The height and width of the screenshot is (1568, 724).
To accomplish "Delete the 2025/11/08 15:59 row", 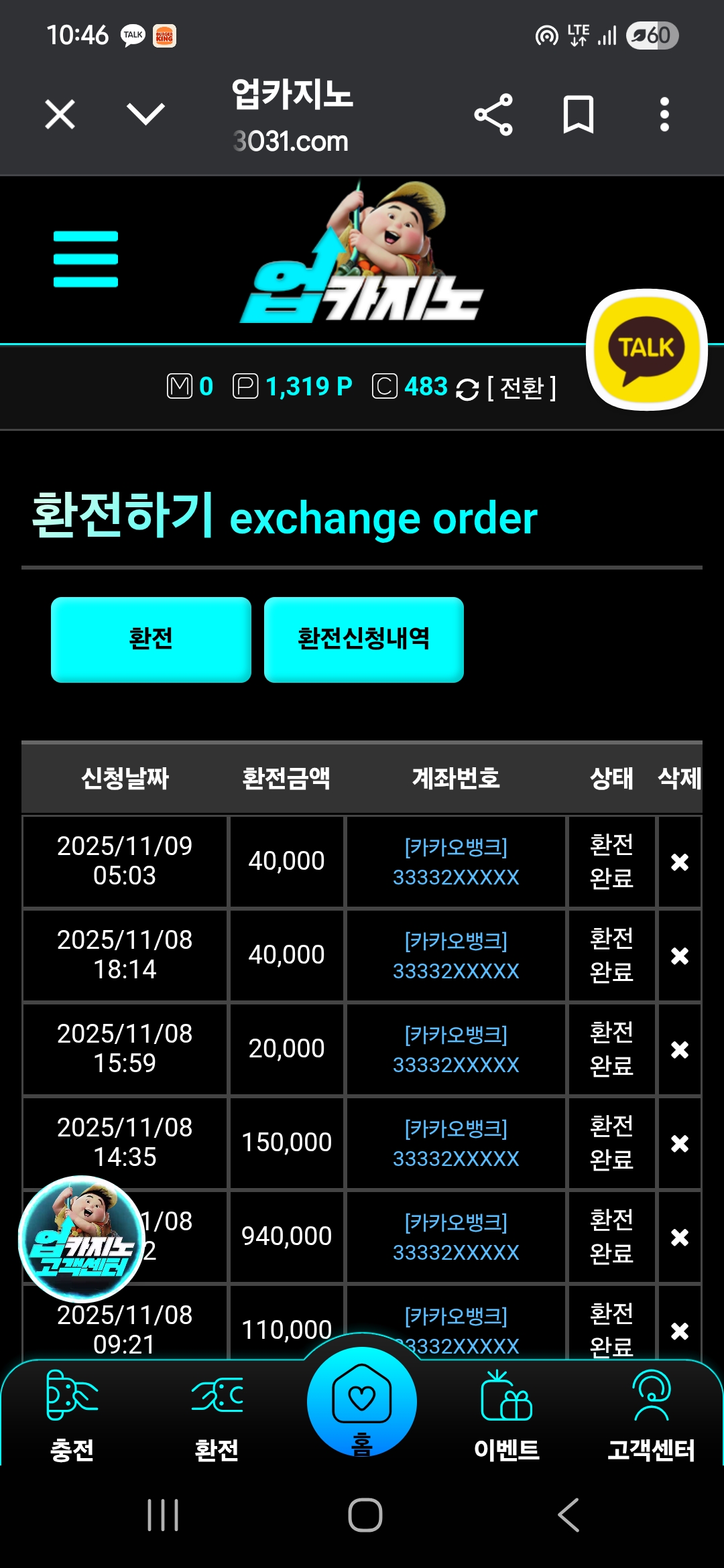I will point(680,1049).
